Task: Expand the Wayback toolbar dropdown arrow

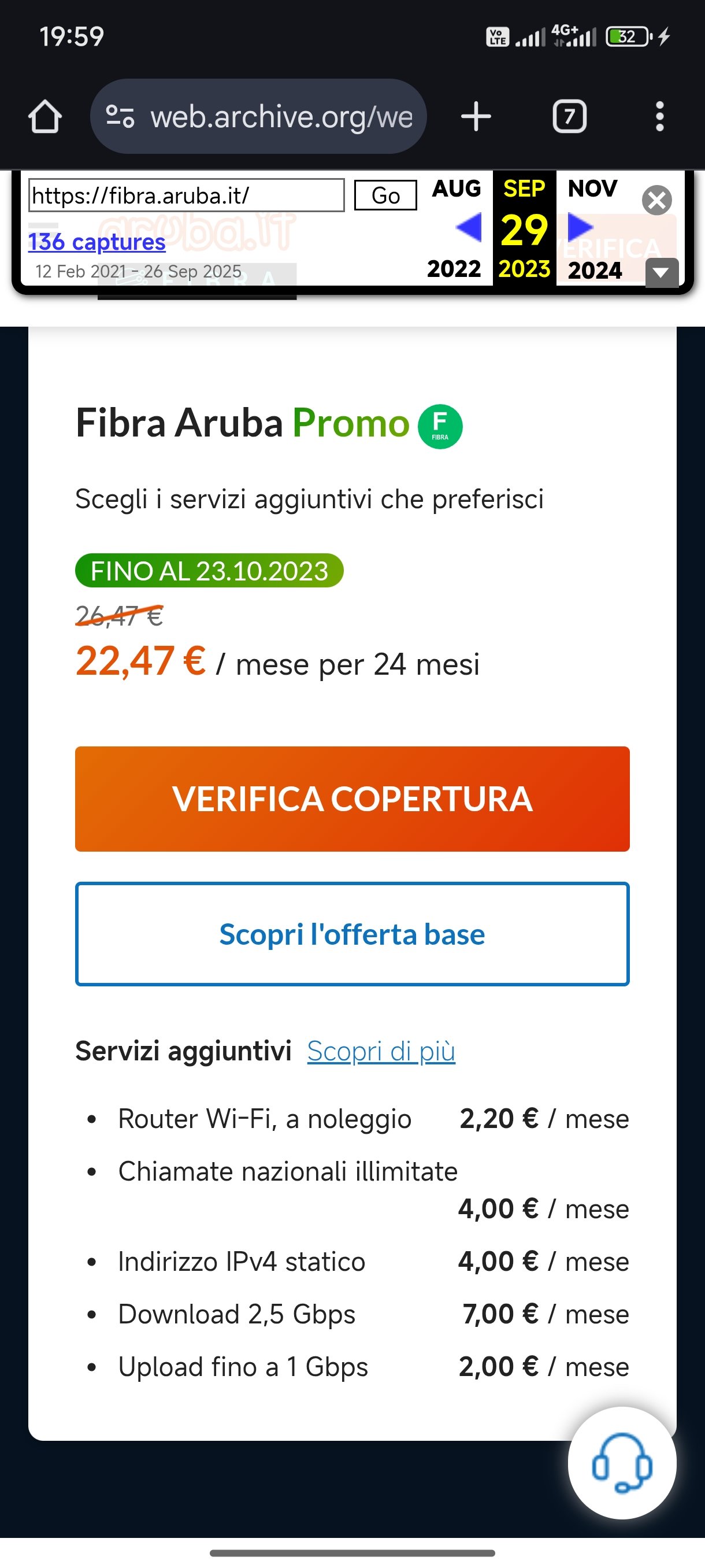Action: [661, 273]
